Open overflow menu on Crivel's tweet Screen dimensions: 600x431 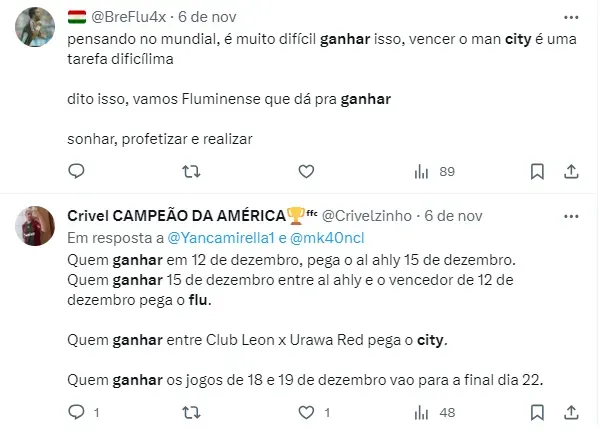(x=569, y=216)
